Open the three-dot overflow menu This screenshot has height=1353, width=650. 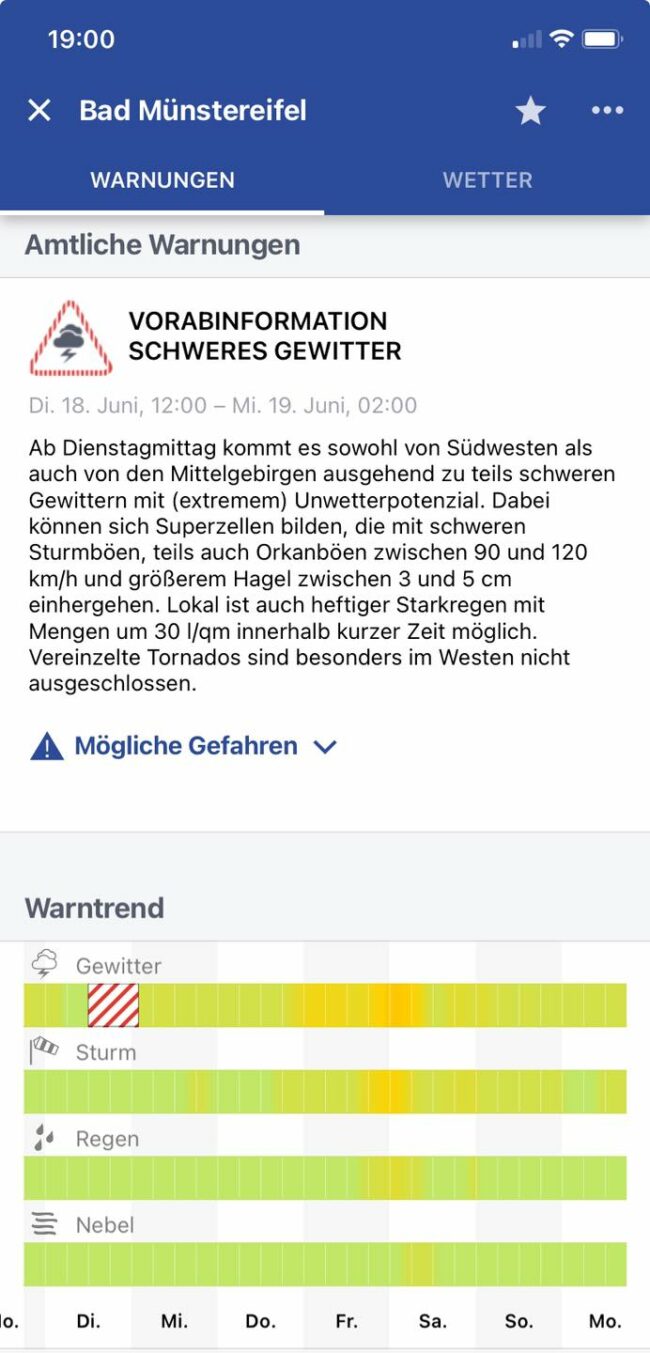(x=607, y=110)
